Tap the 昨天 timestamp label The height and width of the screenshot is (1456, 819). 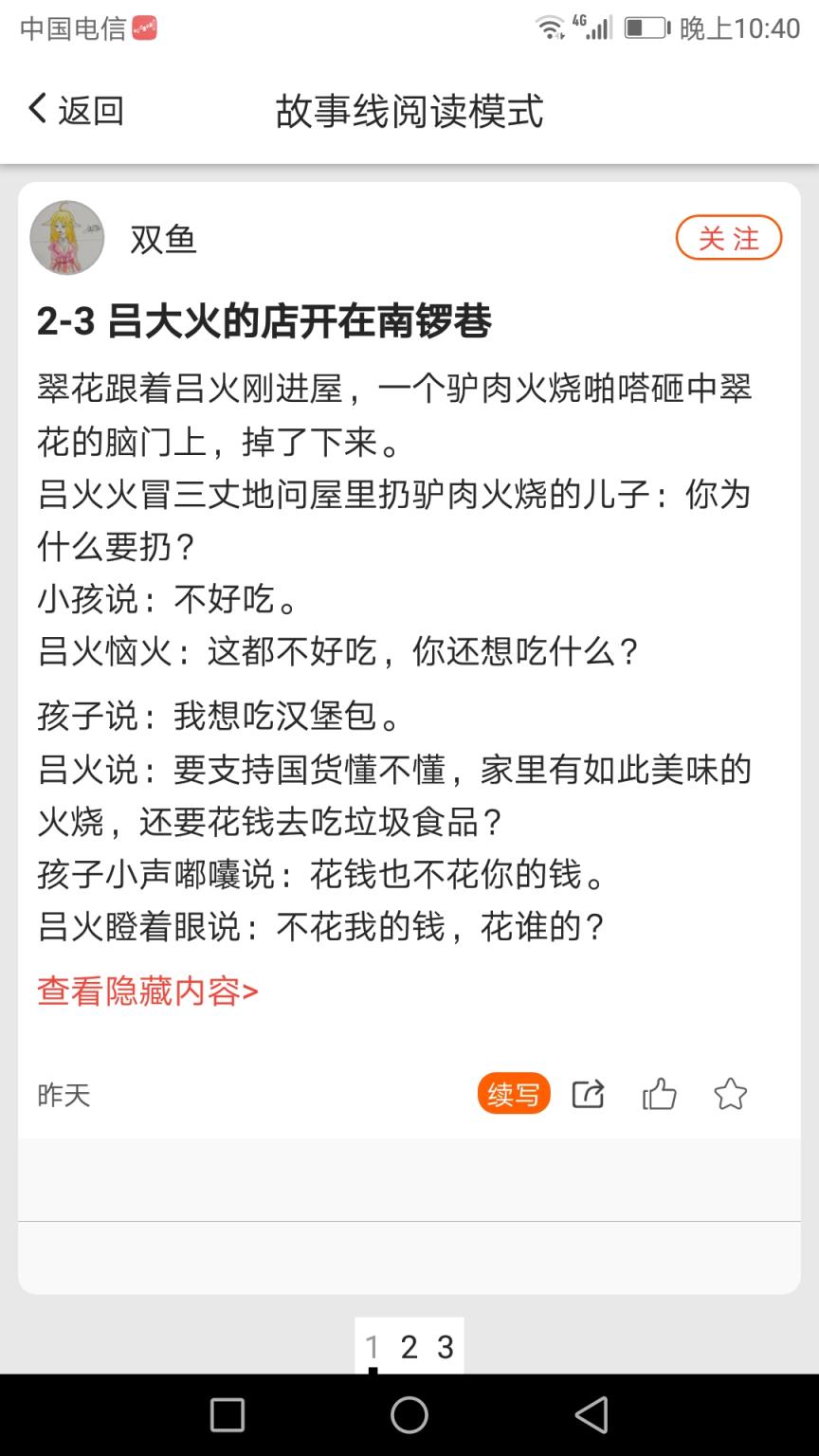[62, 1096]
